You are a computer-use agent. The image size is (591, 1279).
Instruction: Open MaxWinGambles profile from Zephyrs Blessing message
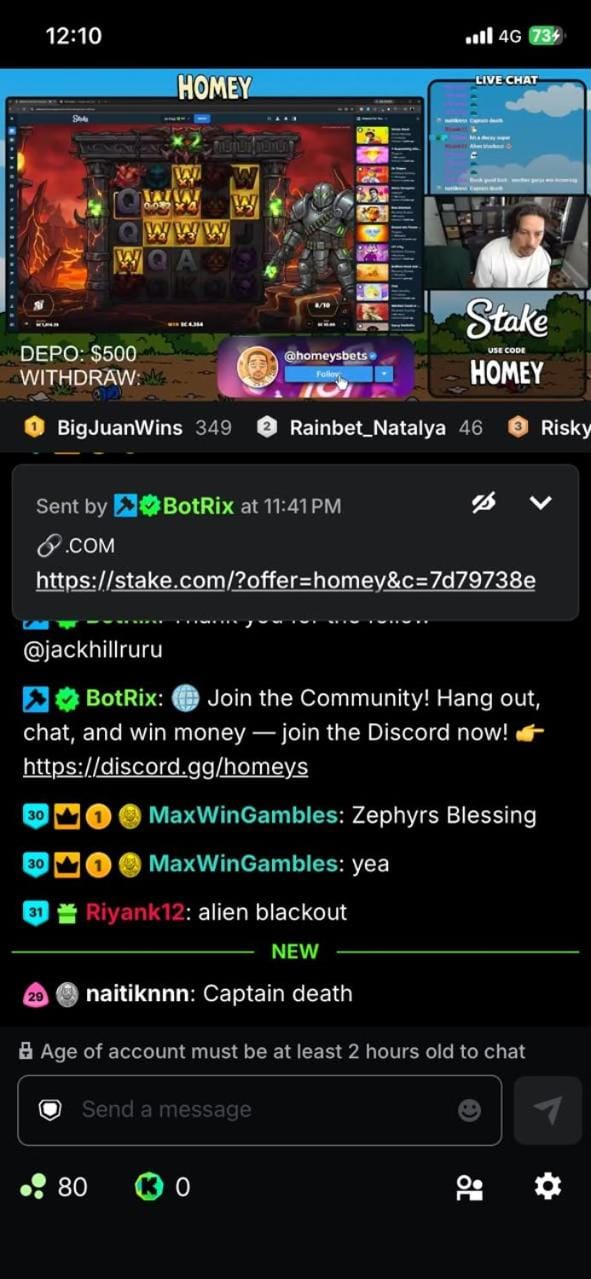[243, 815]
